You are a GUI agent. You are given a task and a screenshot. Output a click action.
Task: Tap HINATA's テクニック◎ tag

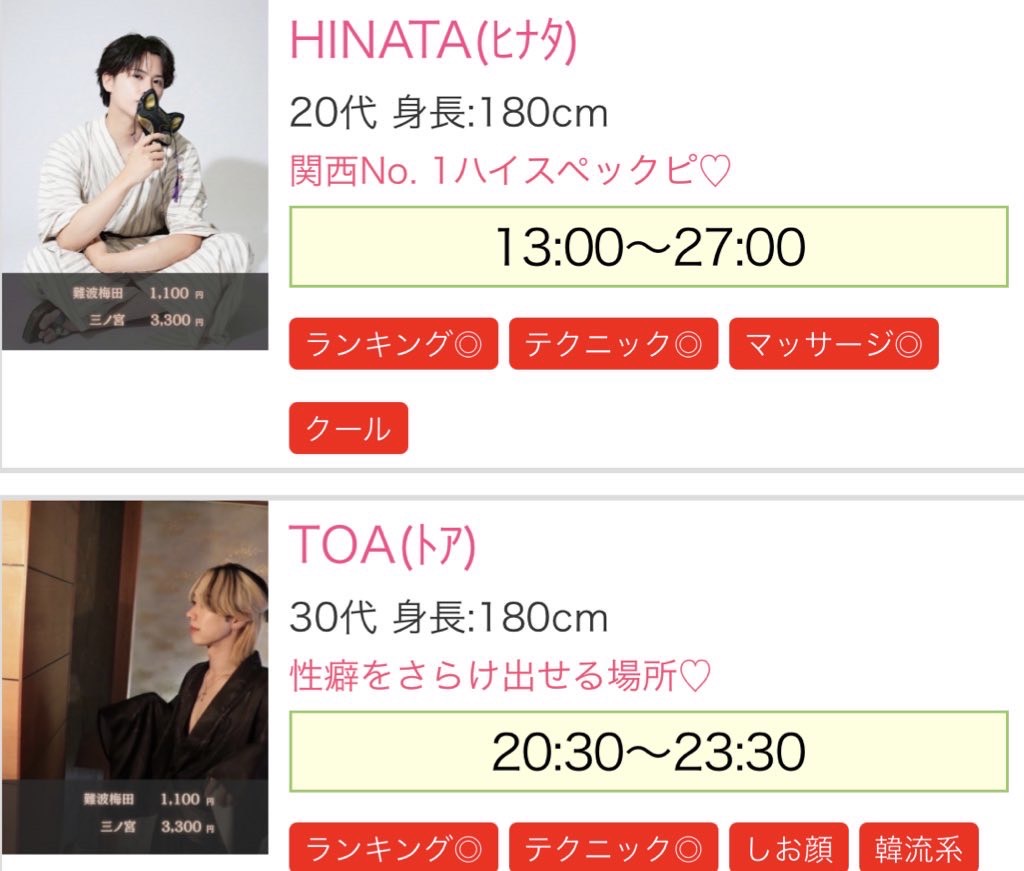tap(613, 344)
